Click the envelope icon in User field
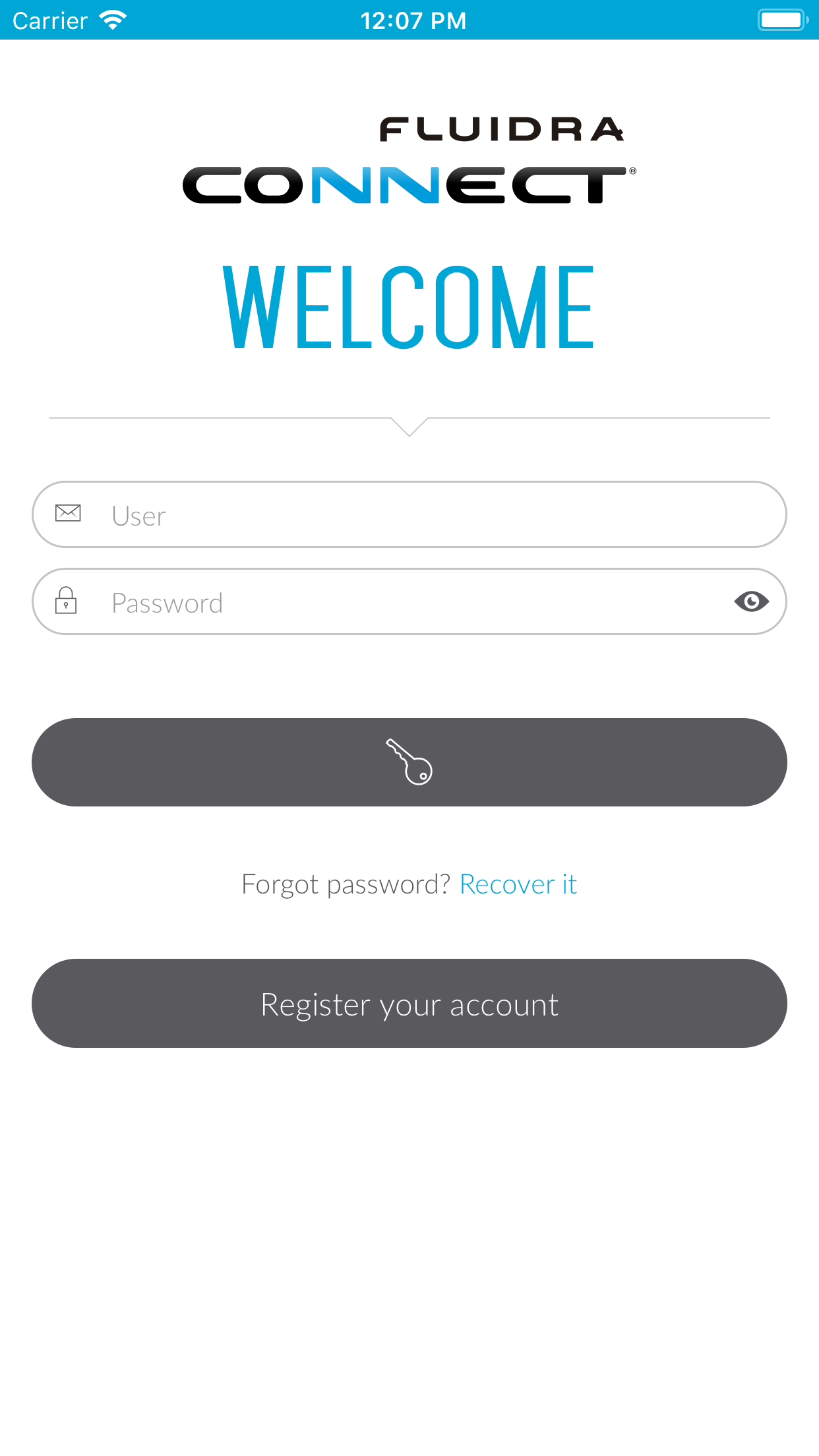This screenshot has height=1456, width=819. tap(69, 514)
